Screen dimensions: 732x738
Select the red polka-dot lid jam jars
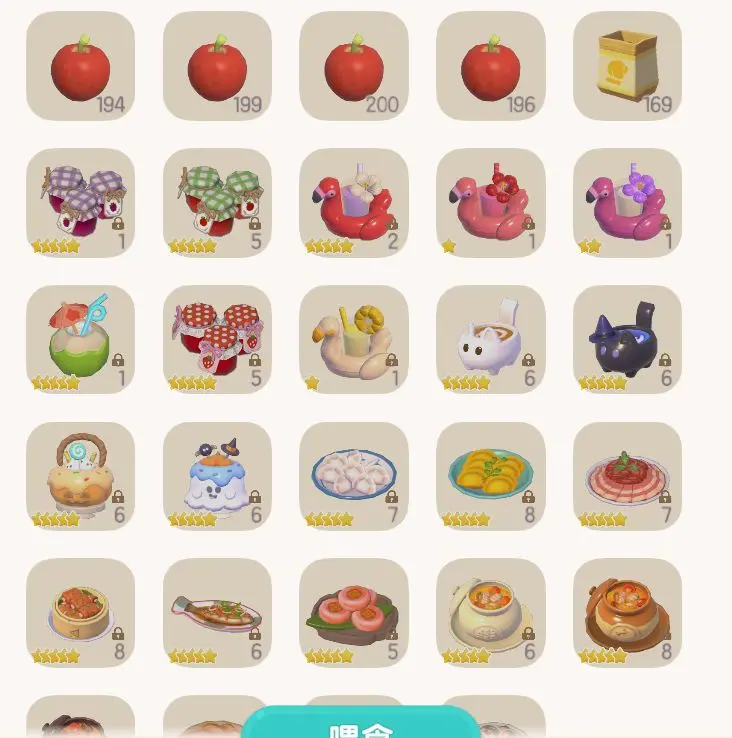click(x=217, y=339)
